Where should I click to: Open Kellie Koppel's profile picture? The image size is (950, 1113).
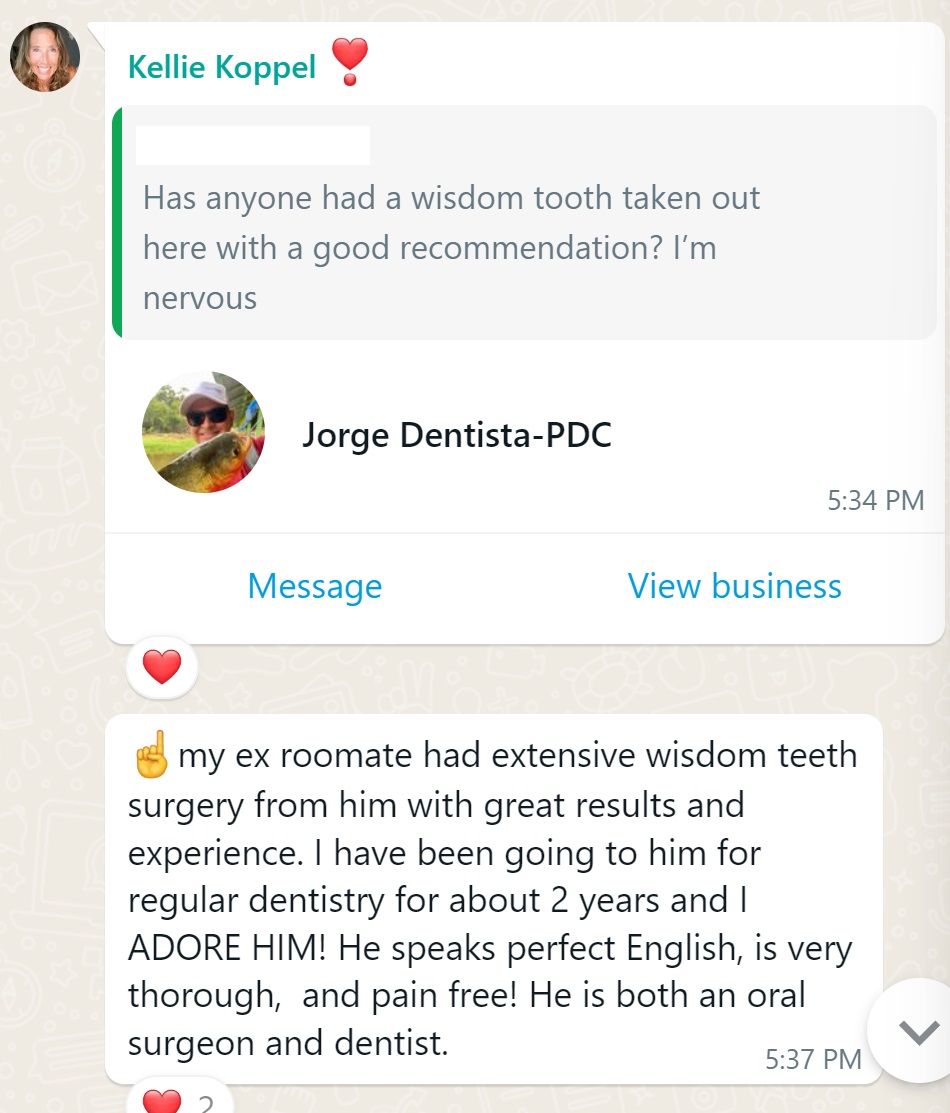(45, 57)
